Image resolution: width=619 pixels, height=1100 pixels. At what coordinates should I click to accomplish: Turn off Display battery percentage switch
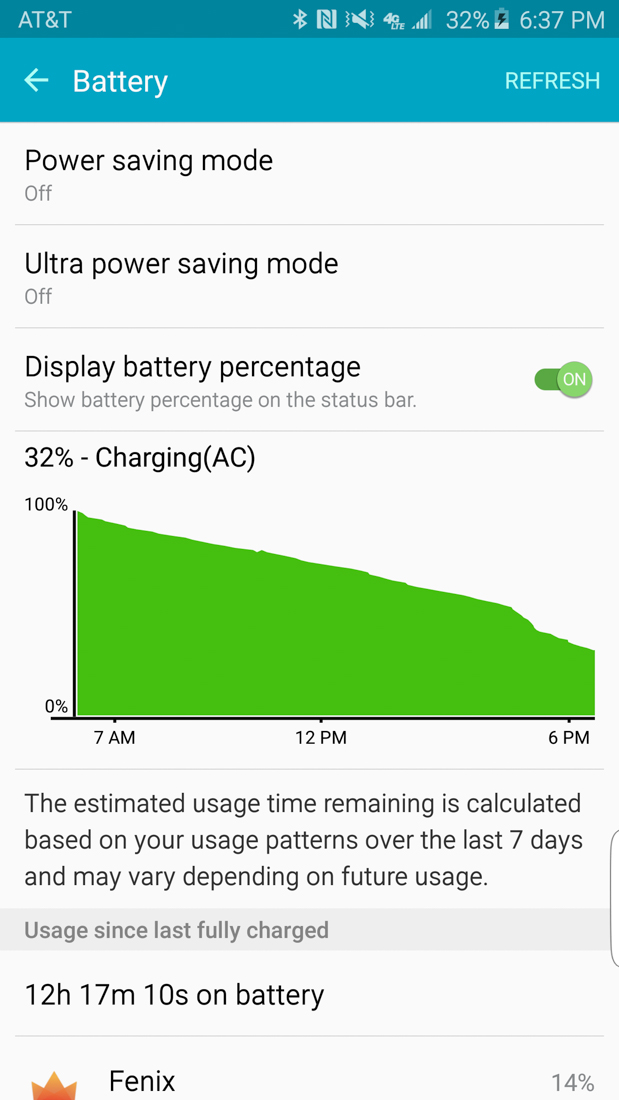pyautogui.click(x=563, y=380)
